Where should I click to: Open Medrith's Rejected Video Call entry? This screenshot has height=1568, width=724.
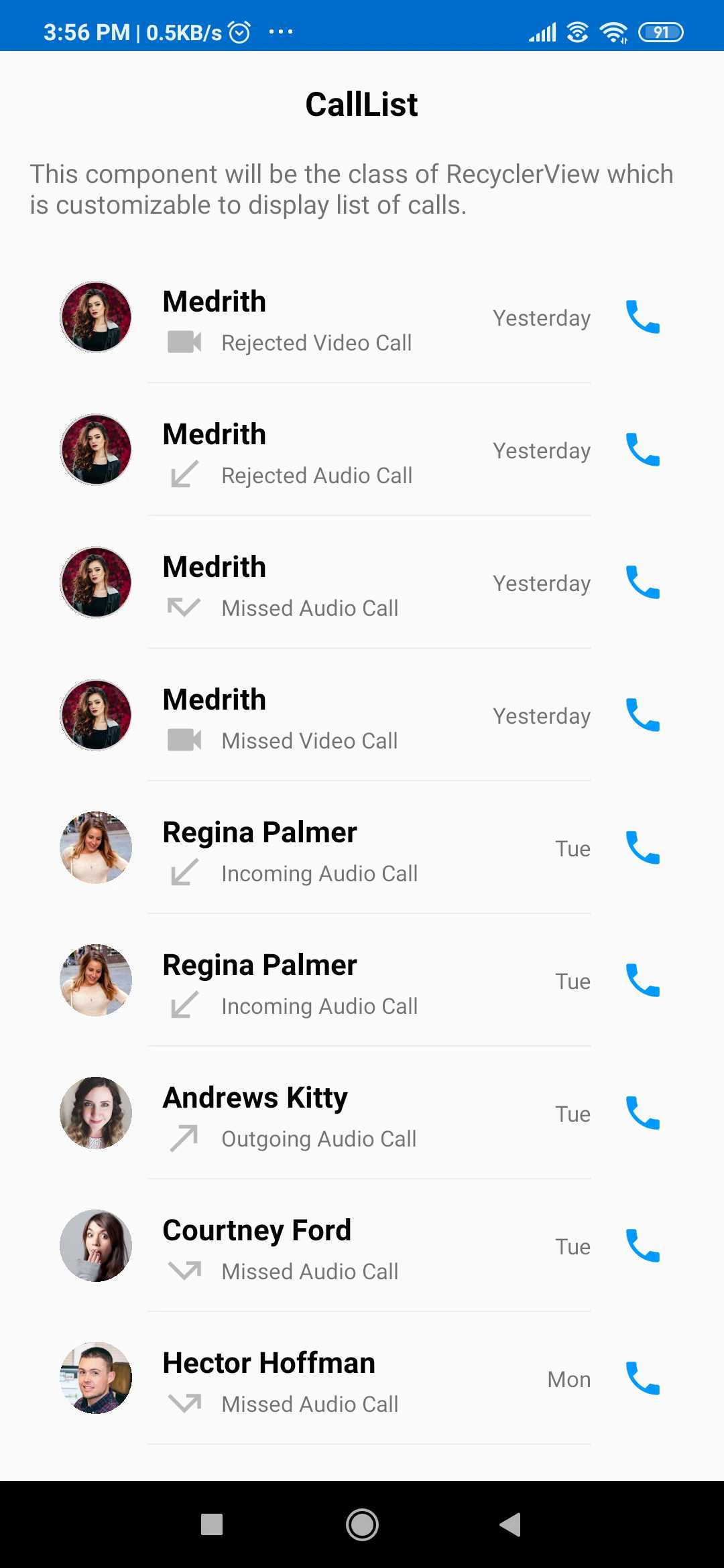(x=322, y=318)
